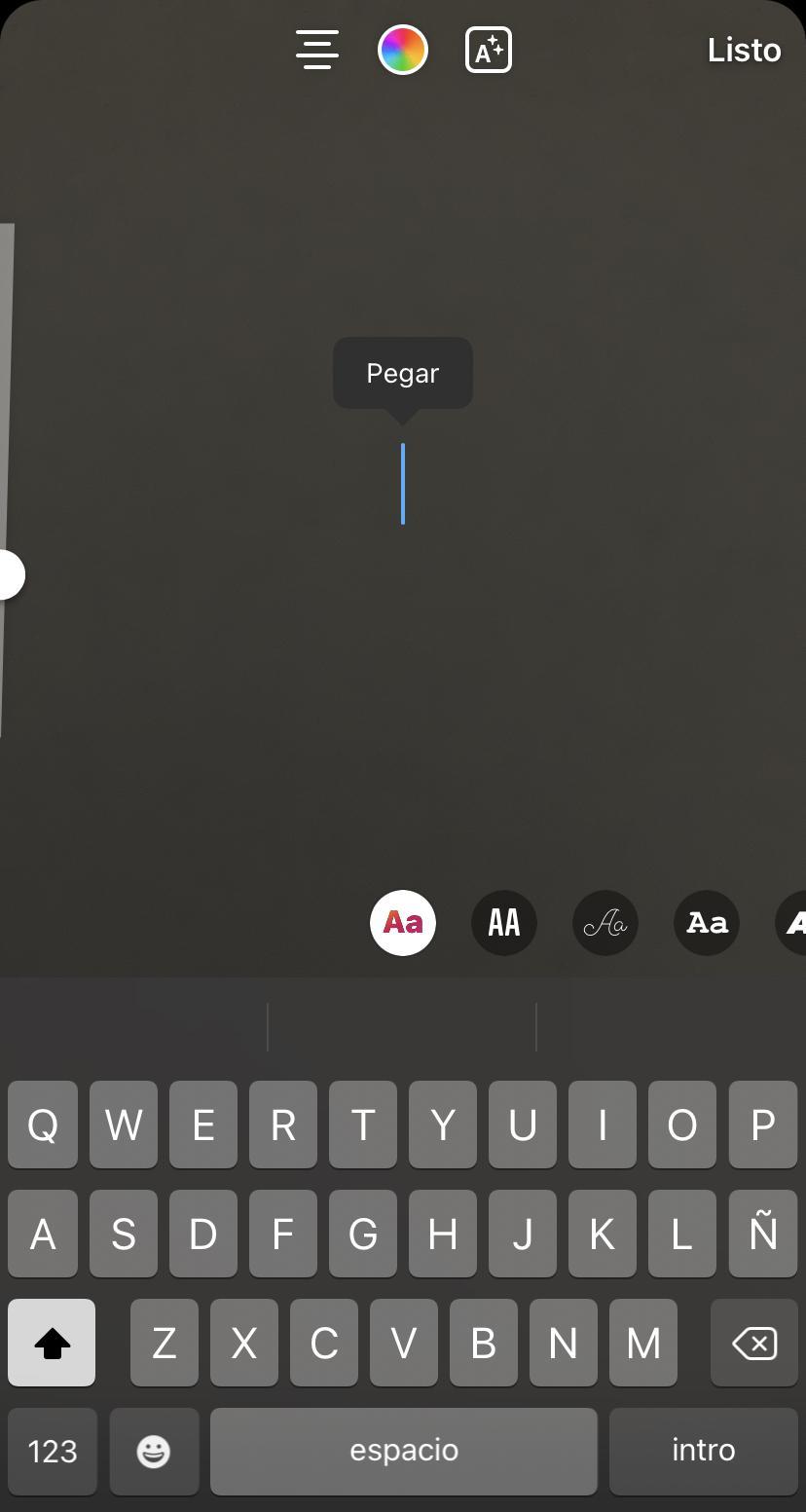
Task: Choose the cursive script font
Action: pos(605,922)
